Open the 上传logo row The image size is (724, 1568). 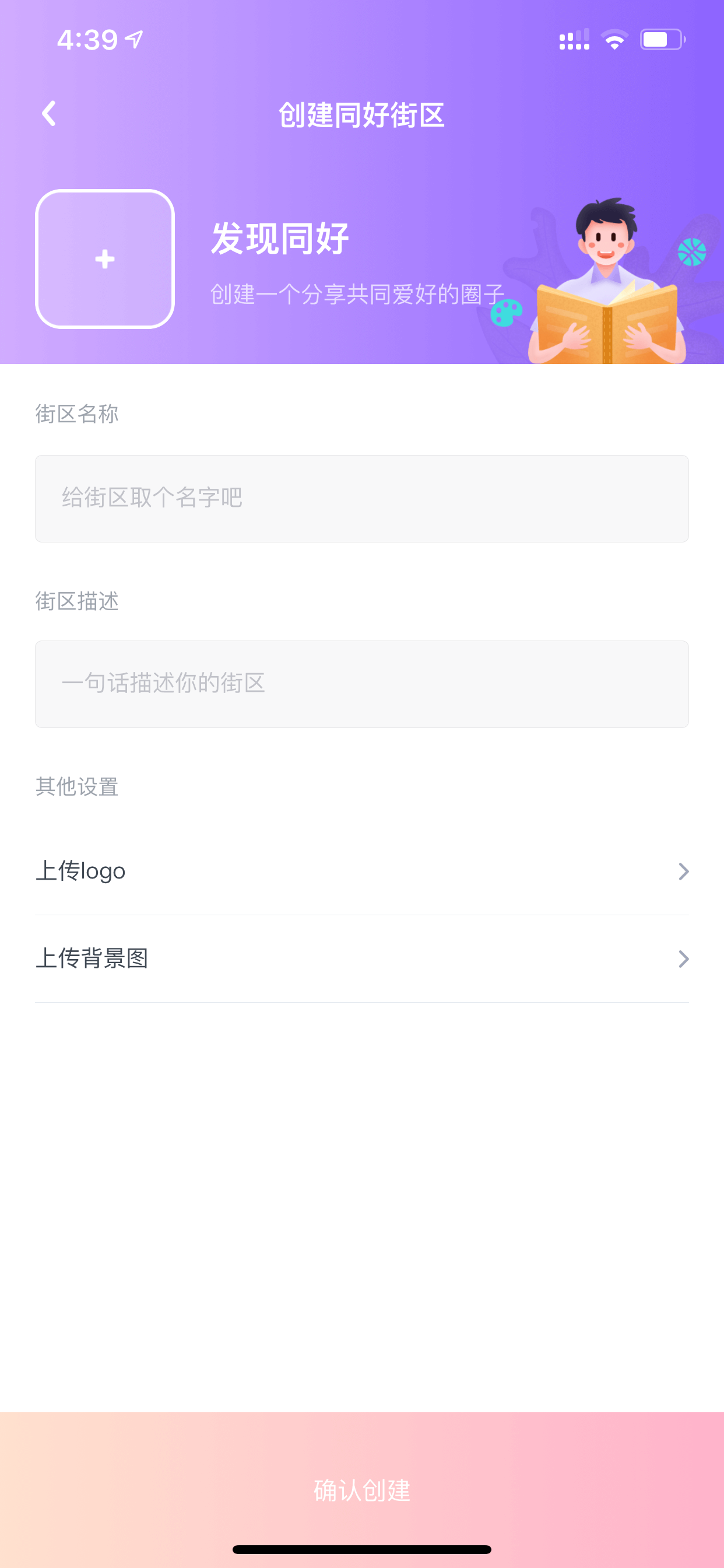362,871
